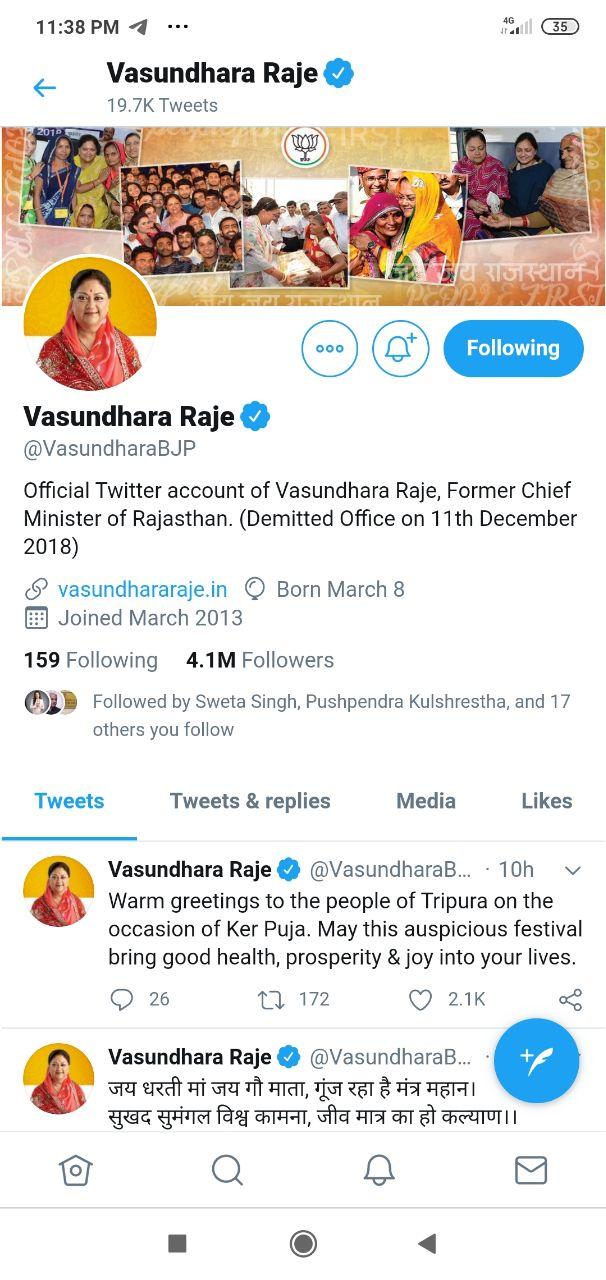This screenshot has height=1280, width=606.
Task: View the 159 Following list
Action: 90,660
